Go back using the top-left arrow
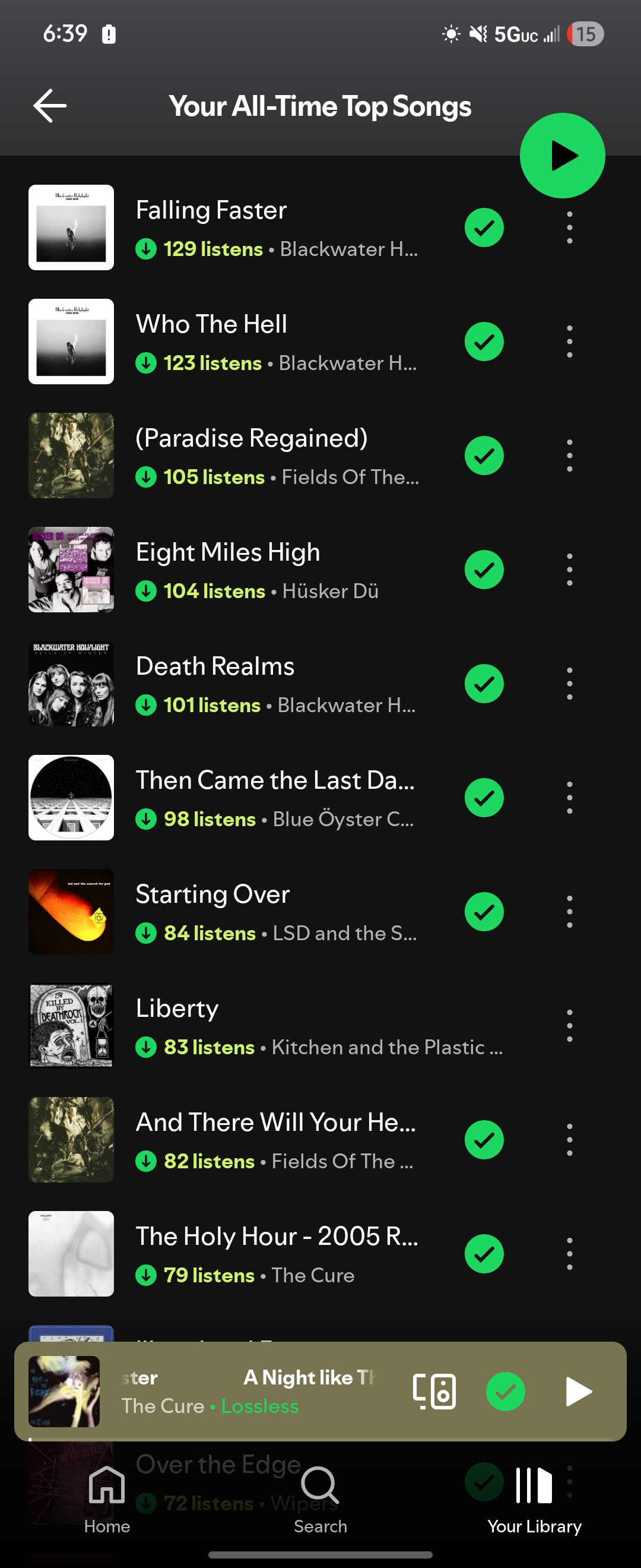641x1568 pixels. [50, 106]
